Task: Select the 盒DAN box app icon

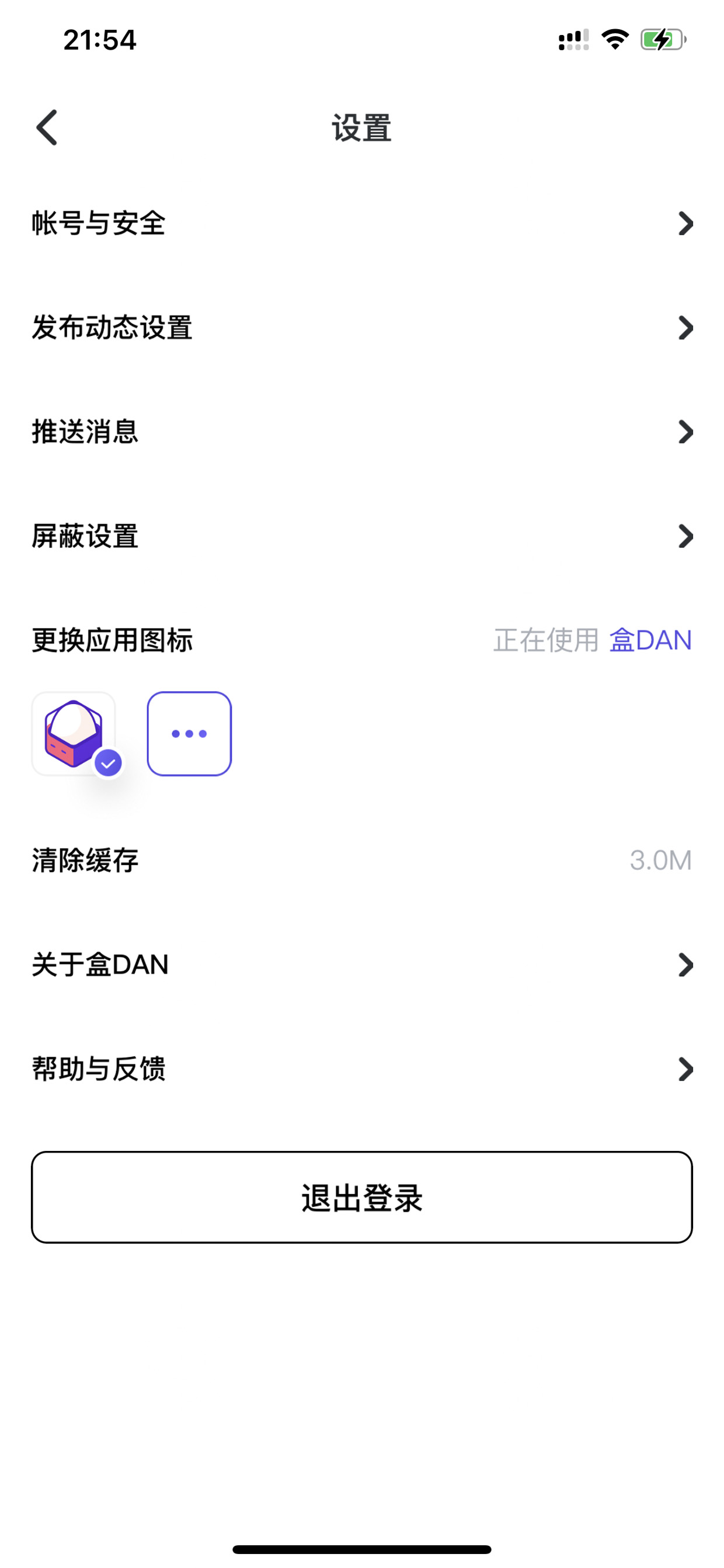Action: [74, 734]
